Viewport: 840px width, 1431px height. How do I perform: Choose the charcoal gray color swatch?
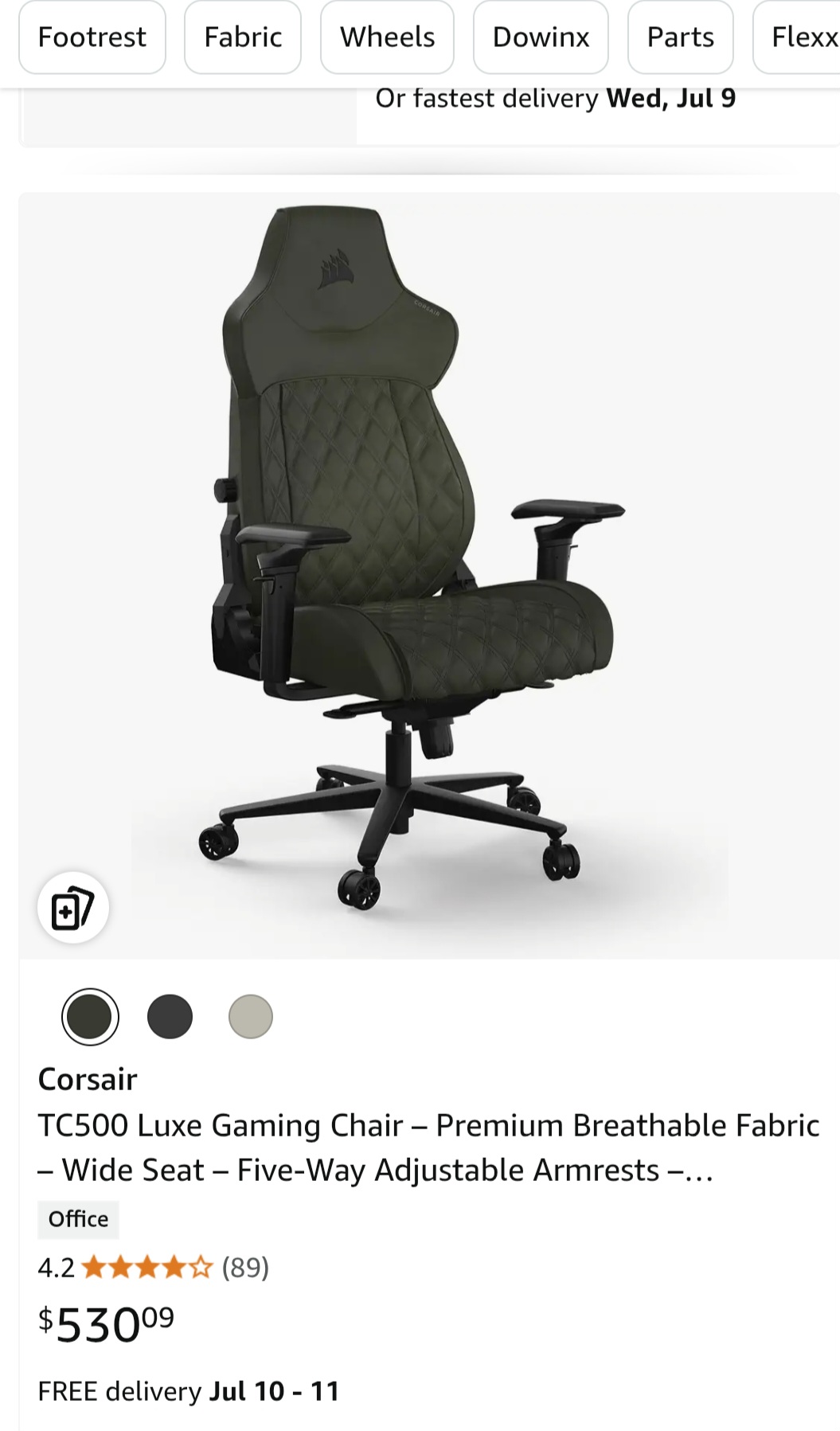pos(170,1017)
